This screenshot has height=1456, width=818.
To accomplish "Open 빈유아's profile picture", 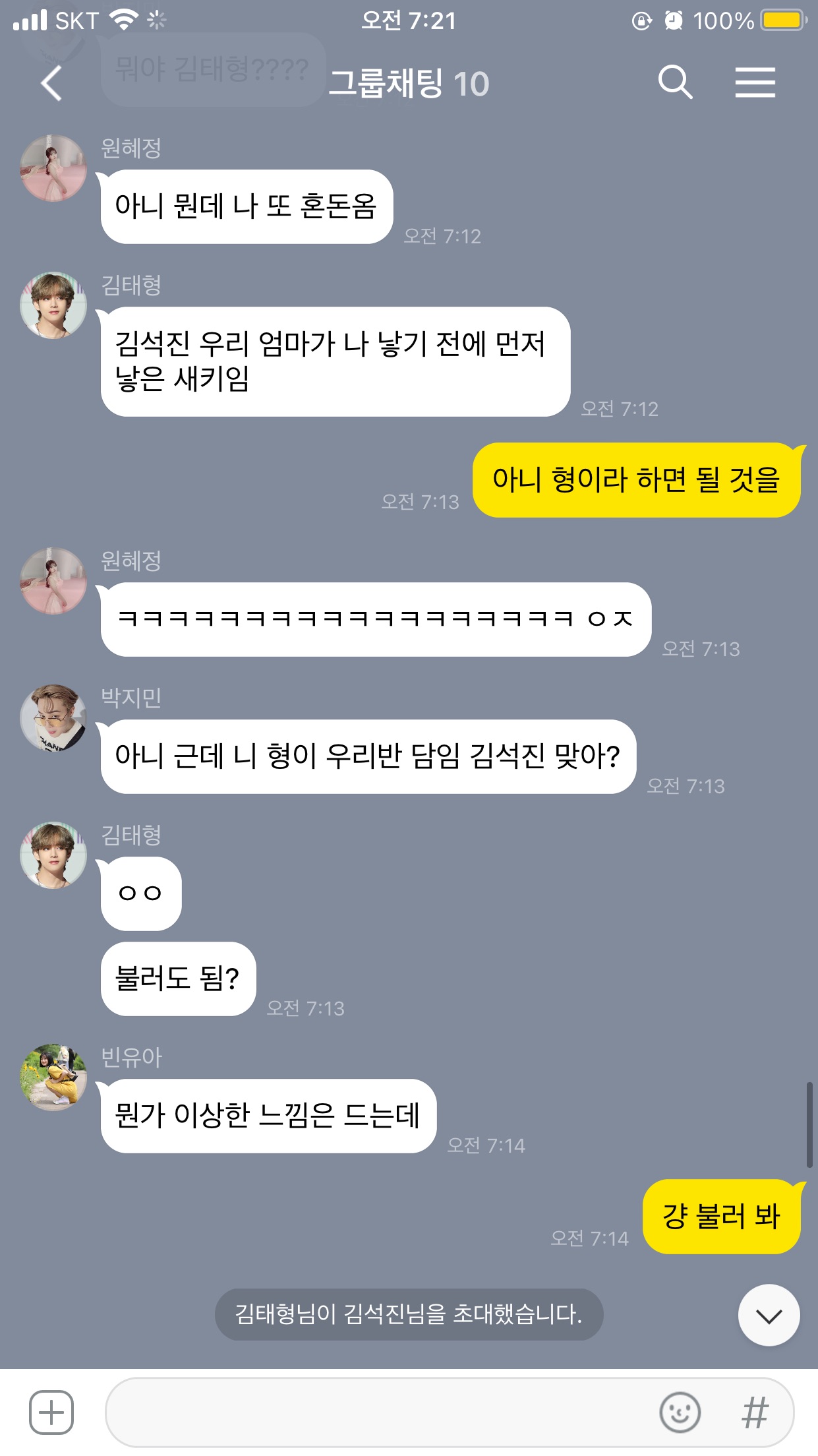I will pos(53,1077).
